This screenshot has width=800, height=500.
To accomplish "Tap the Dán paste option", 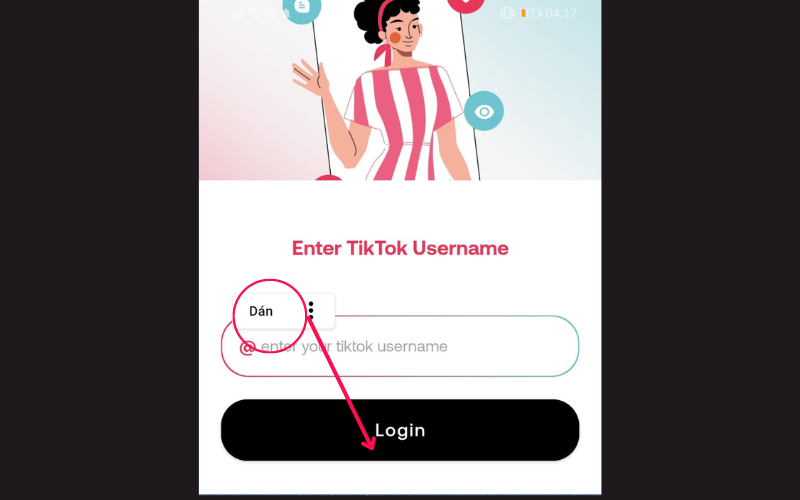I will 261,311.
